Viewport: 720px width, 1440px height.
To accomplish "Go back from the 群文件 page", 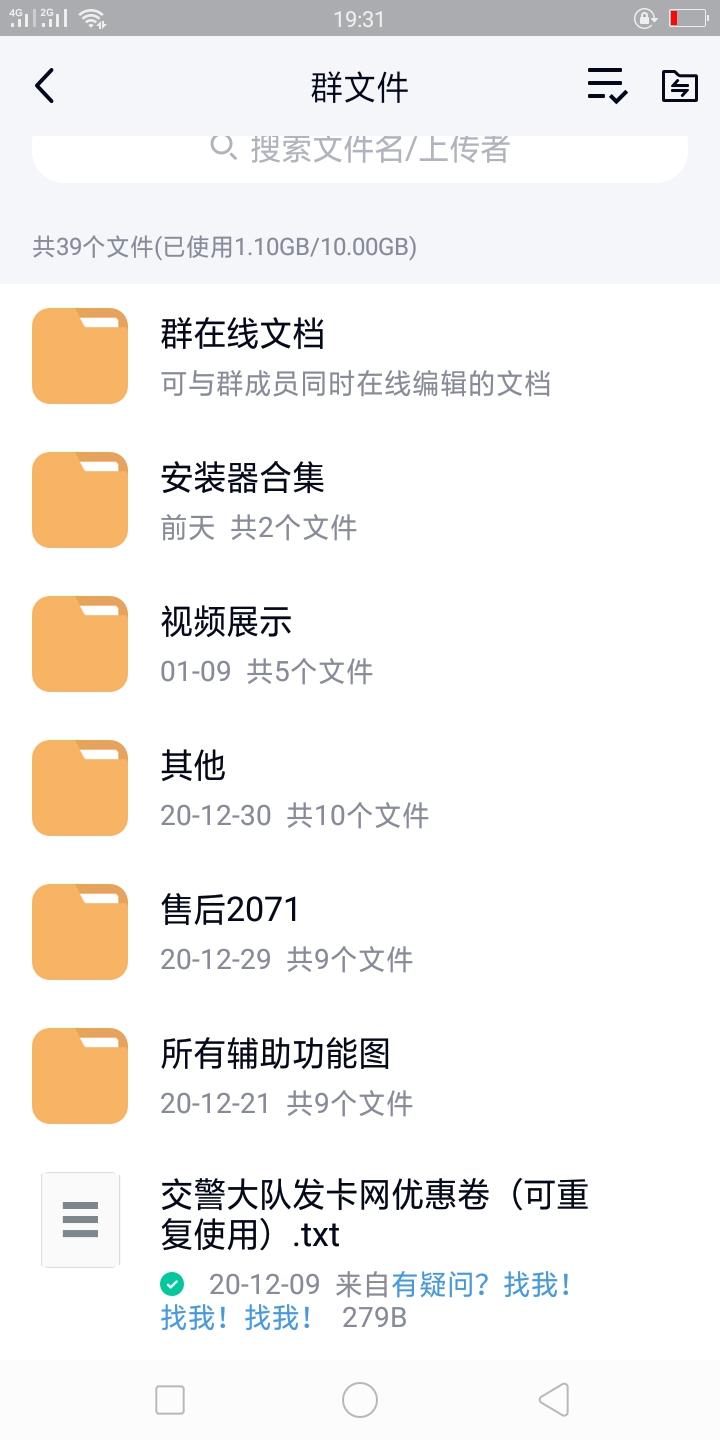I will [x=44, y=87].
